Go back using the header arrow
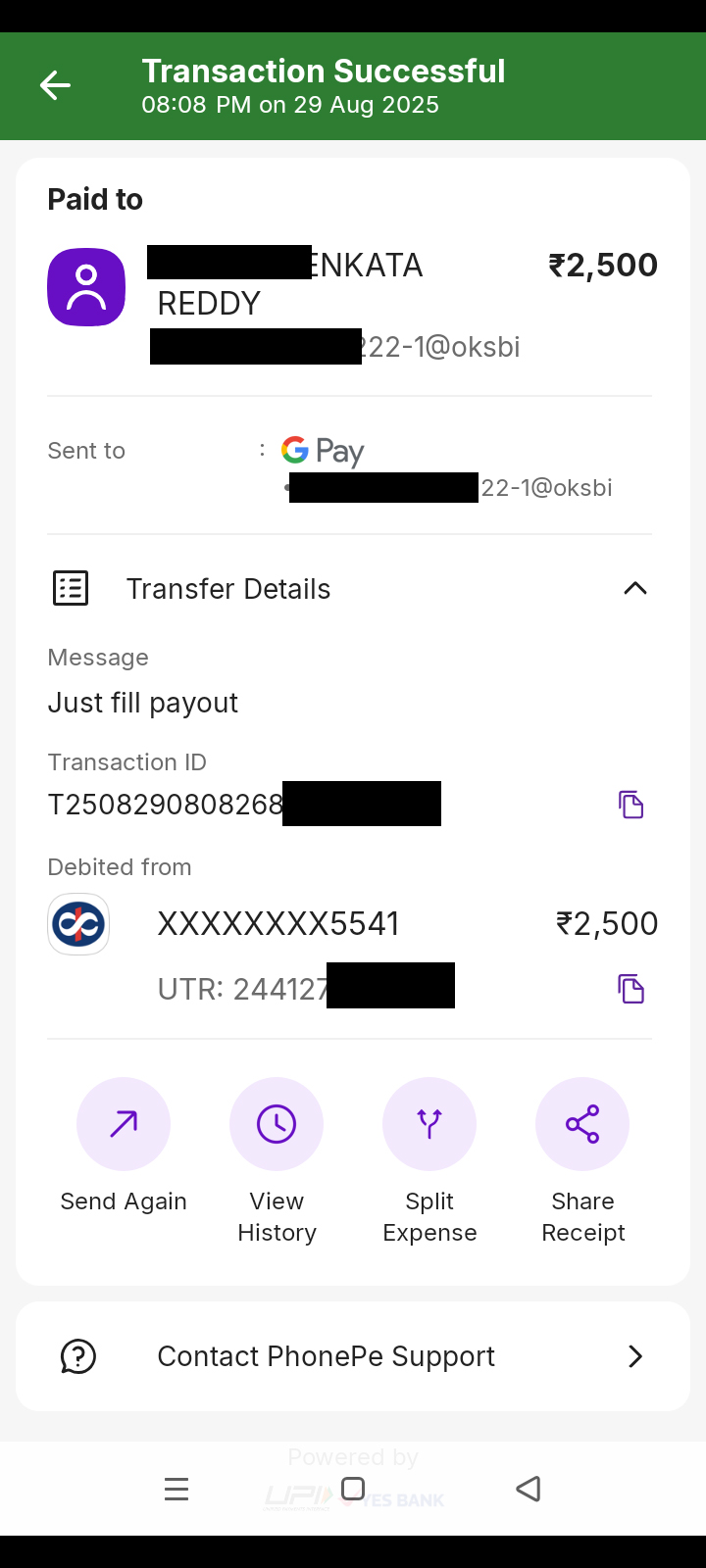This screenshot has height=1568, width=706. [x=55, y=86]
